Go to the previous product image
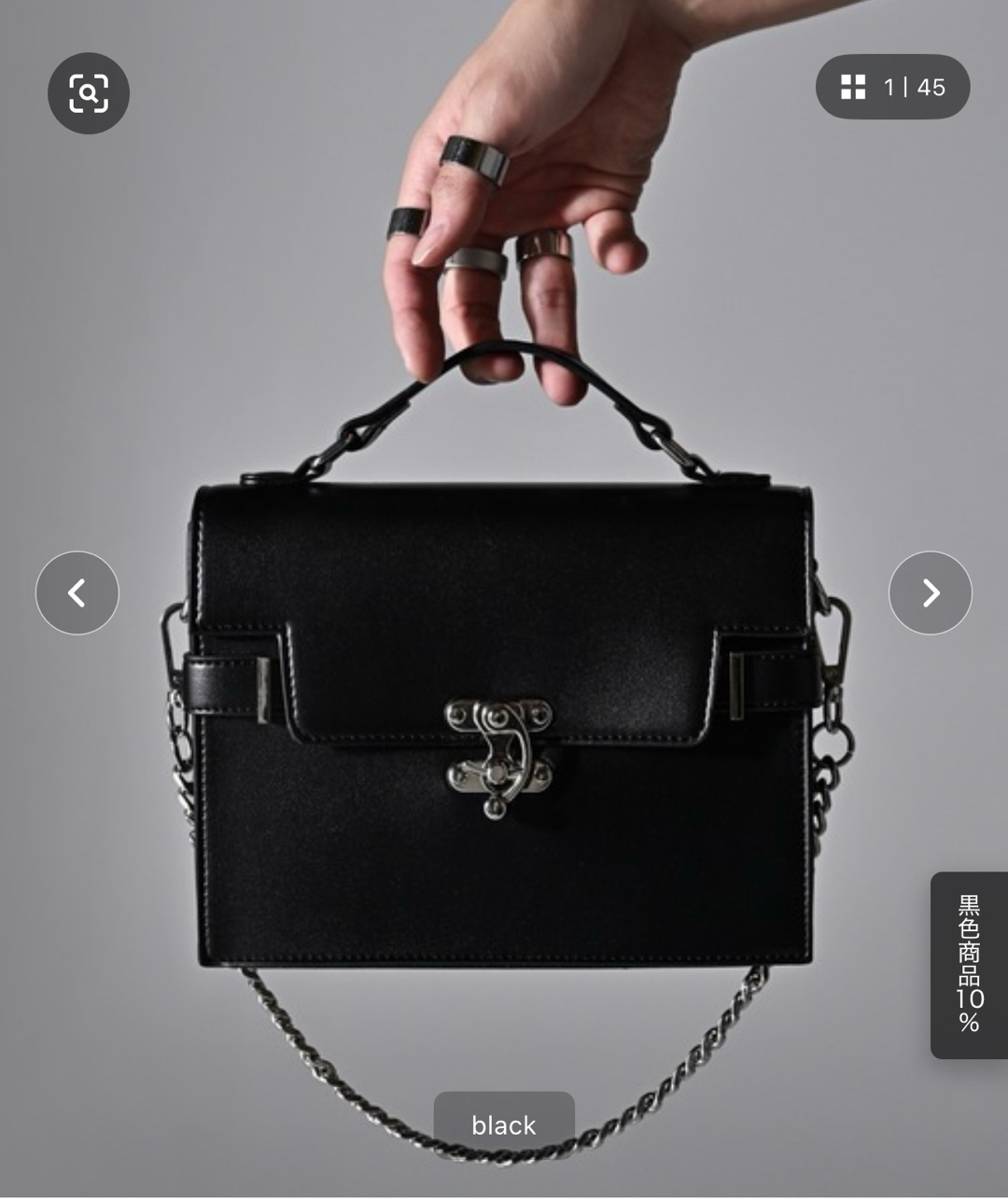Screen dimensions: 1008x1200 point(77,593)
